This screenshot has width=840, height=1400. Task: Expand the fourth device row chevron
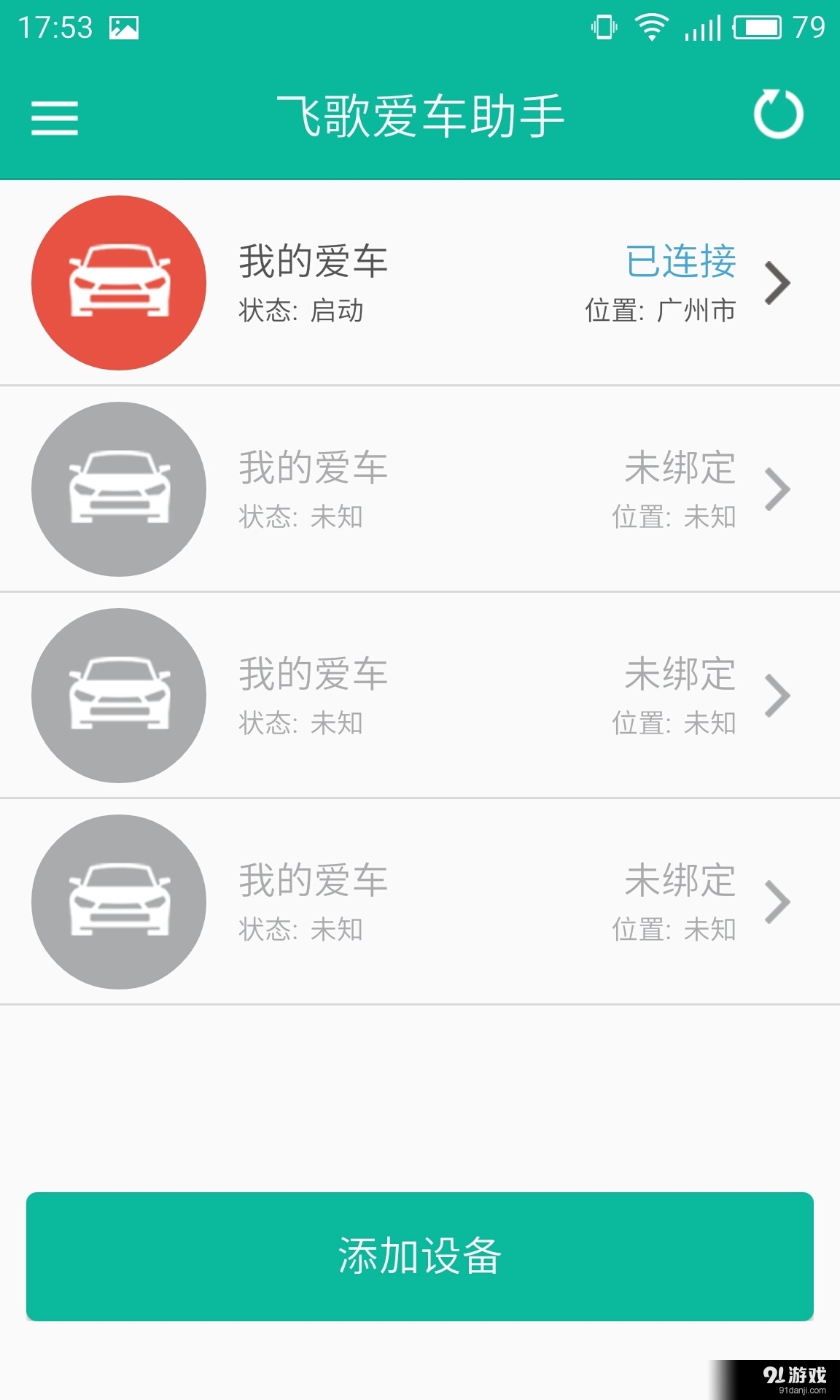click(x=779, y=902)
